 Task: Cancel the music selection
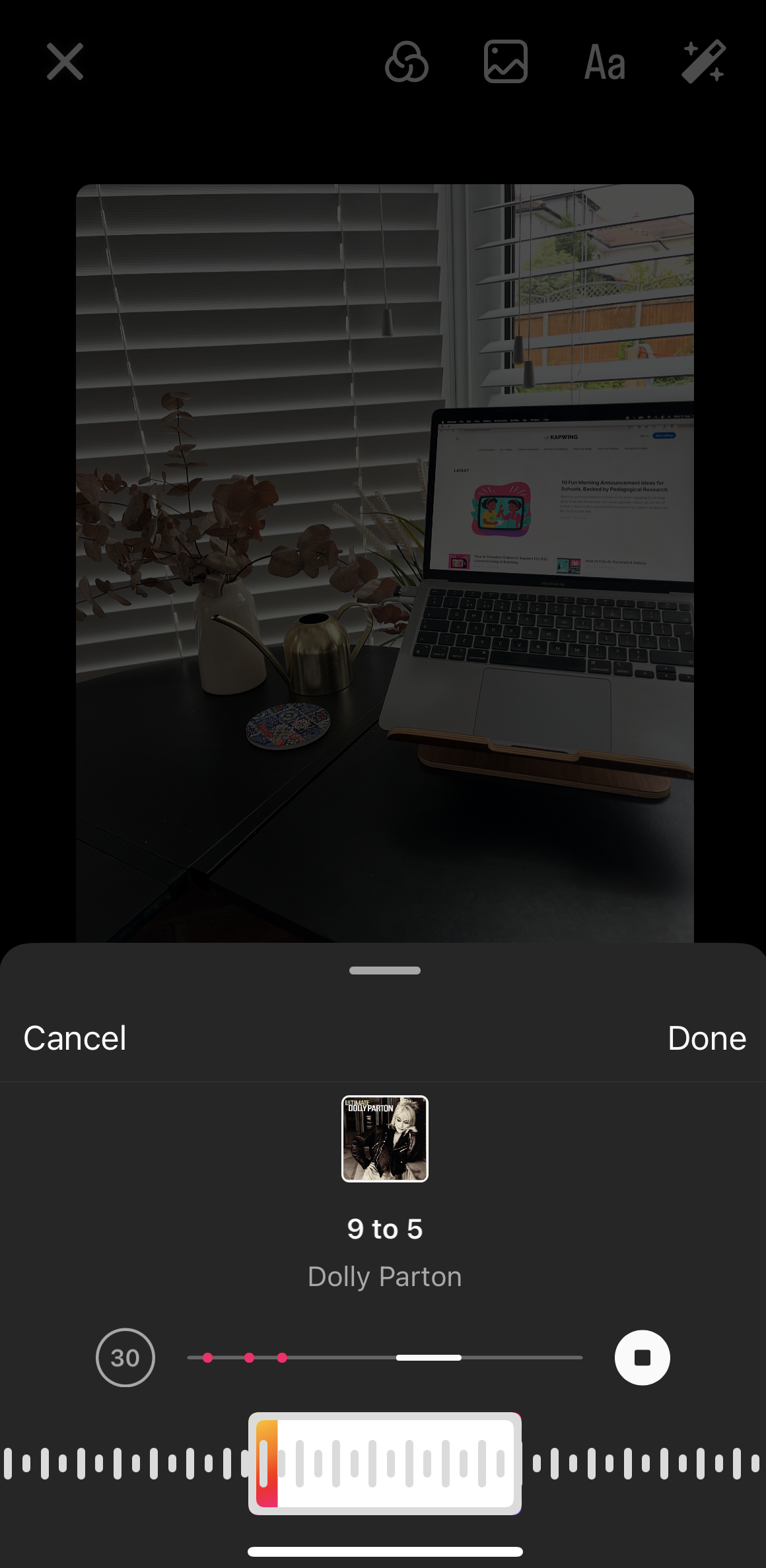coord(75,1038)
